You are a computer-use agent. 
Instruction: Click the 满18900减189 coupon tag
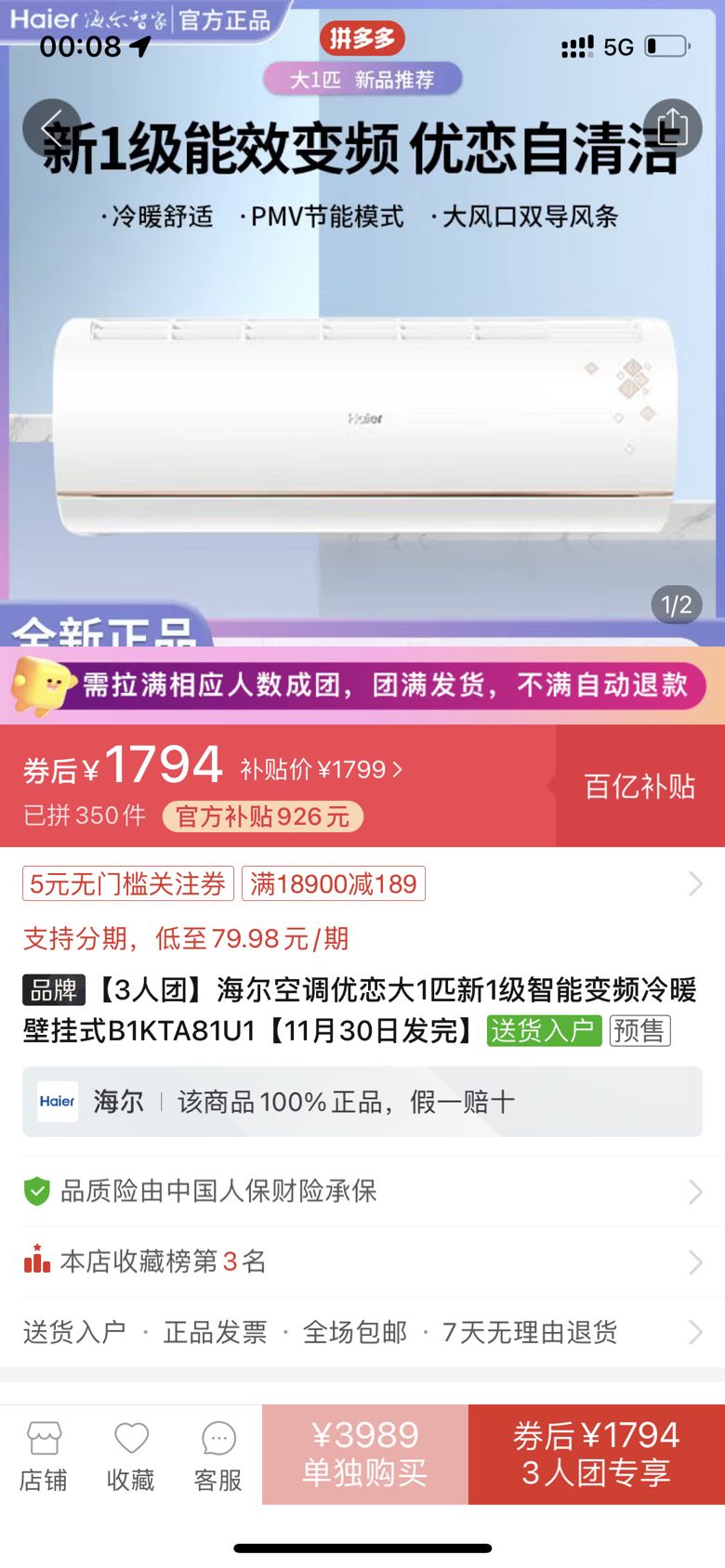pos(332,883)
